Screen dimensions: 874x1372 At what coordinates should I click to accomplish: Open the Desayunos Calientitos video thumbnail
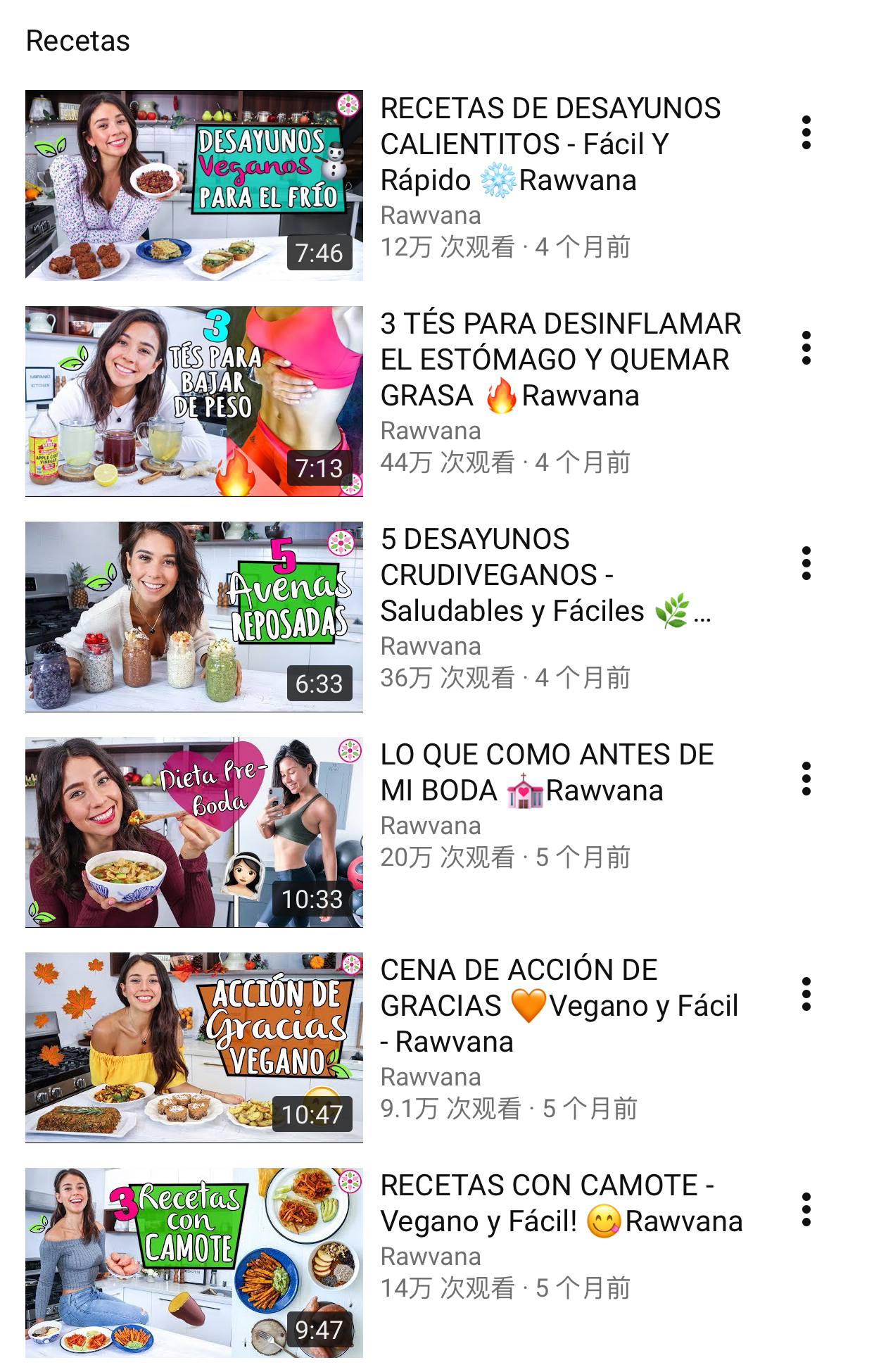(x=194, y=185)
